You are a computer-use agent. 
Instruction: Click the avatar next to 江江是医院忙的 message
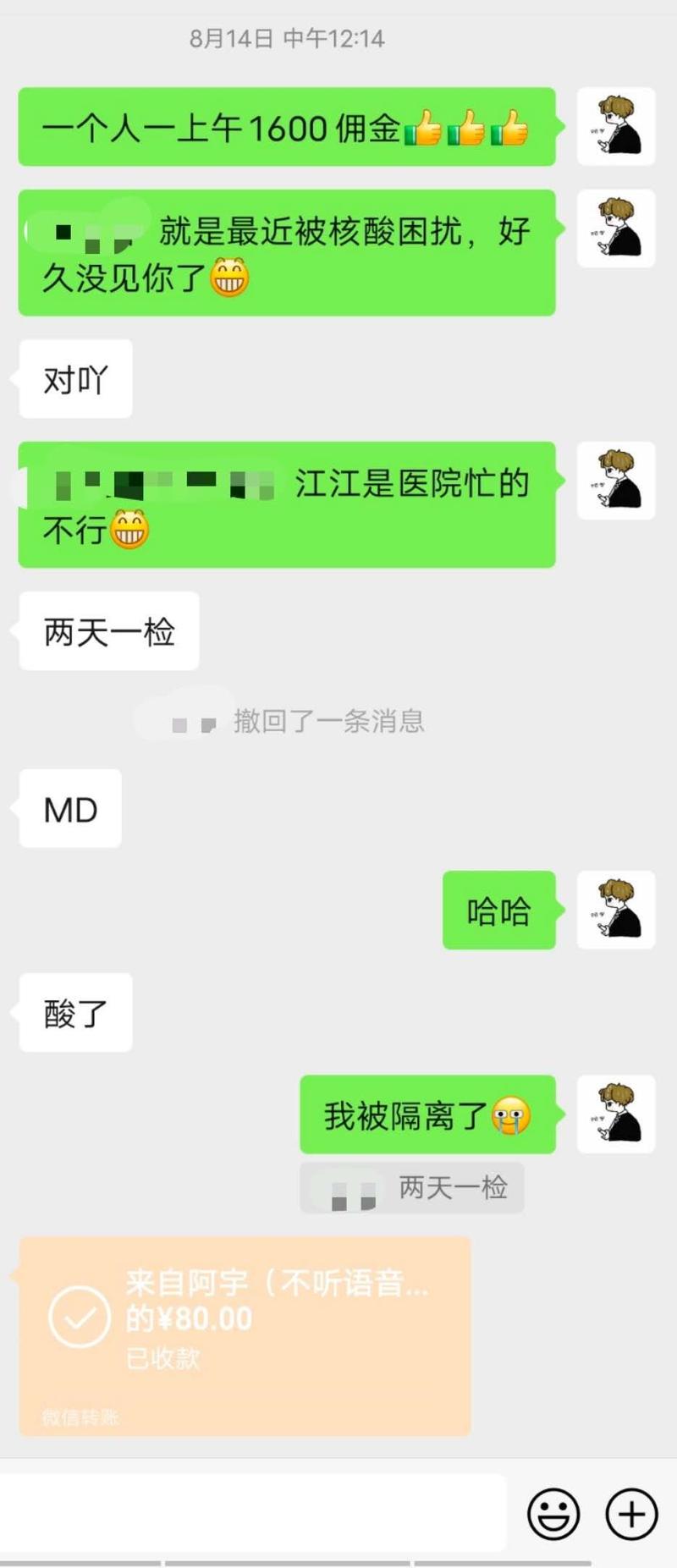616,481
